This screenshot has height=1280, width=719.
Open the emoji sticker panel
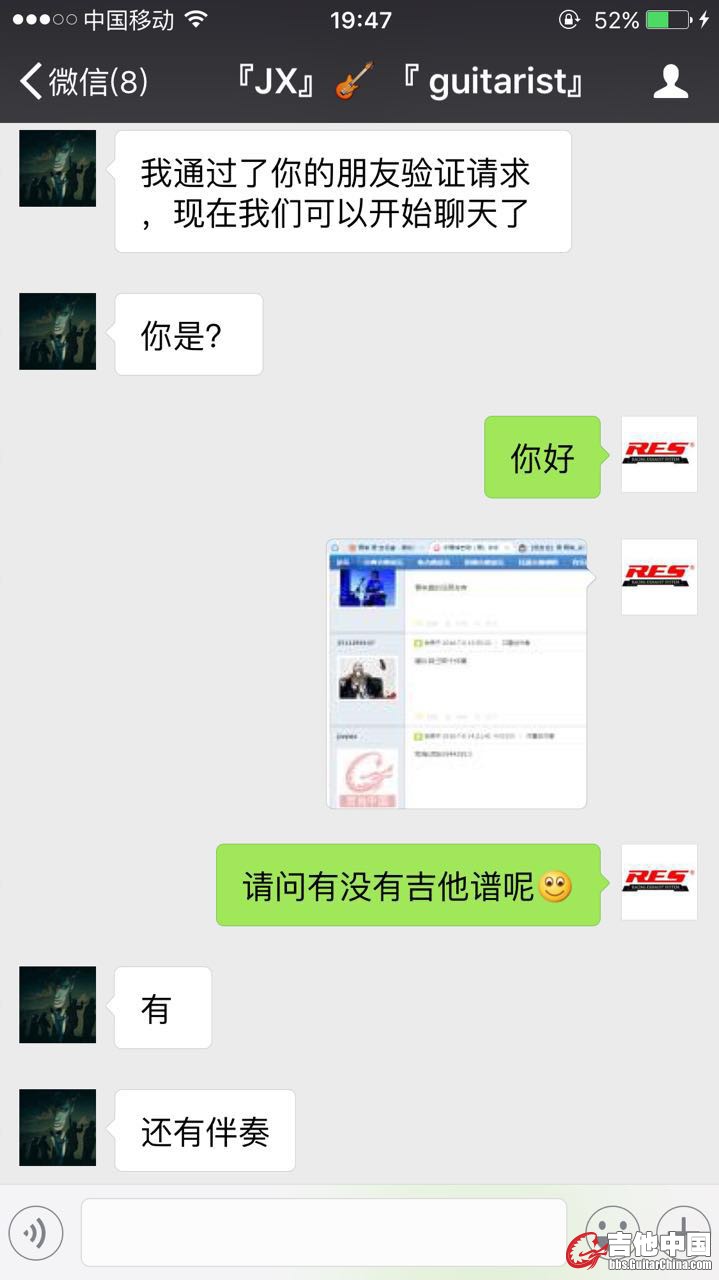point(611,1228)
